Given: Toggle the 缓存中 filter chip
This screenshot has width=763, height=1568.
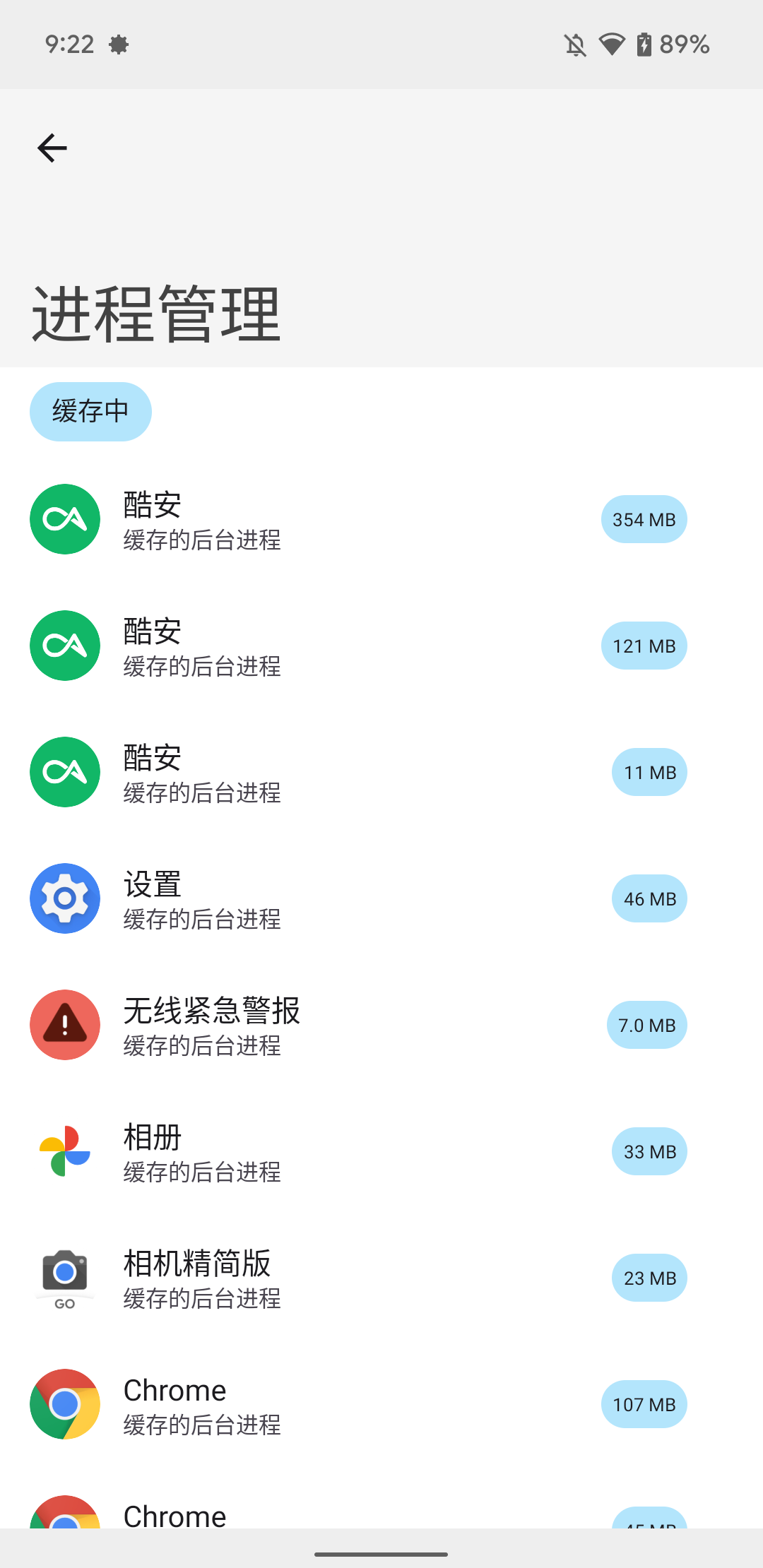Looking at the screenshot, I should (x=90, y=411).
